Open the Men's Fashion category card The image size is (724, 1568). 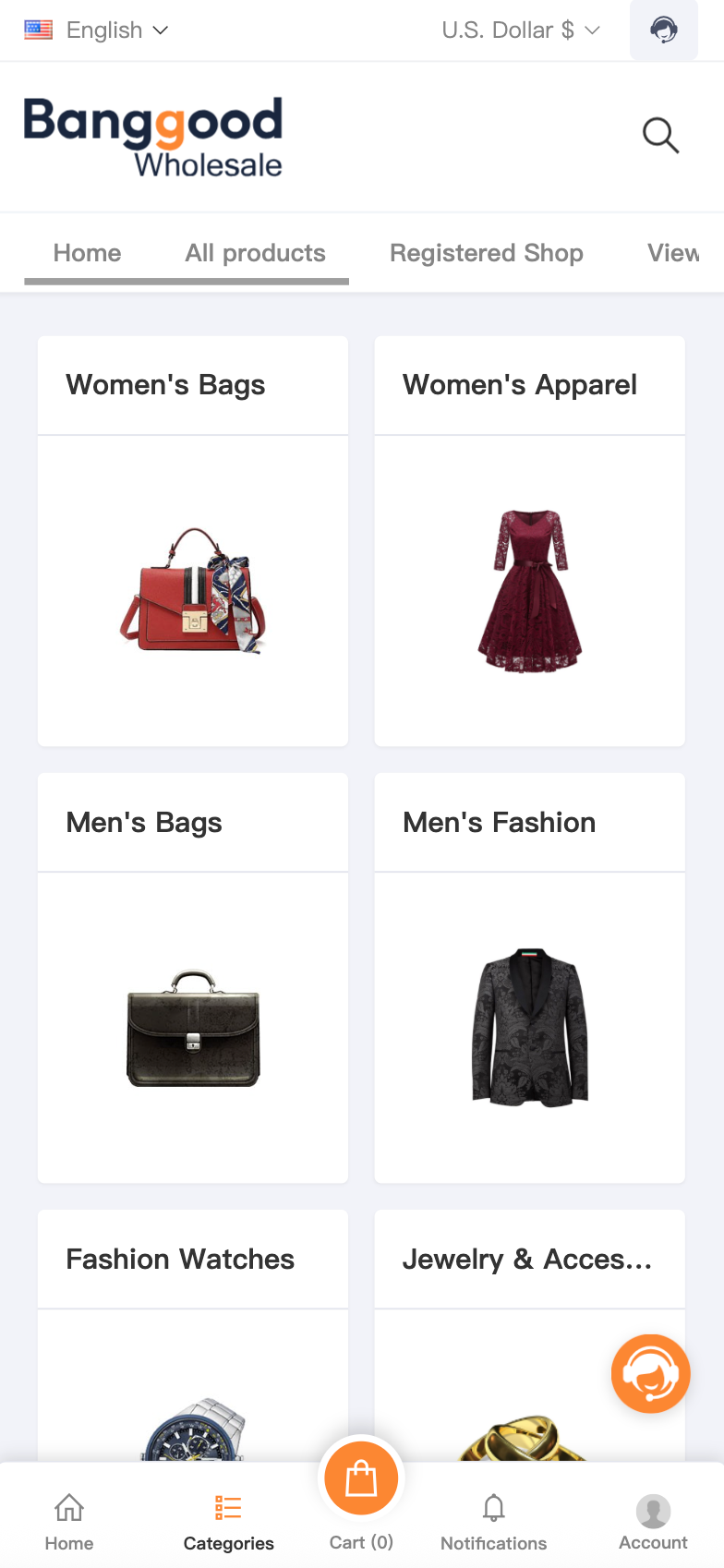pos(529,977)
